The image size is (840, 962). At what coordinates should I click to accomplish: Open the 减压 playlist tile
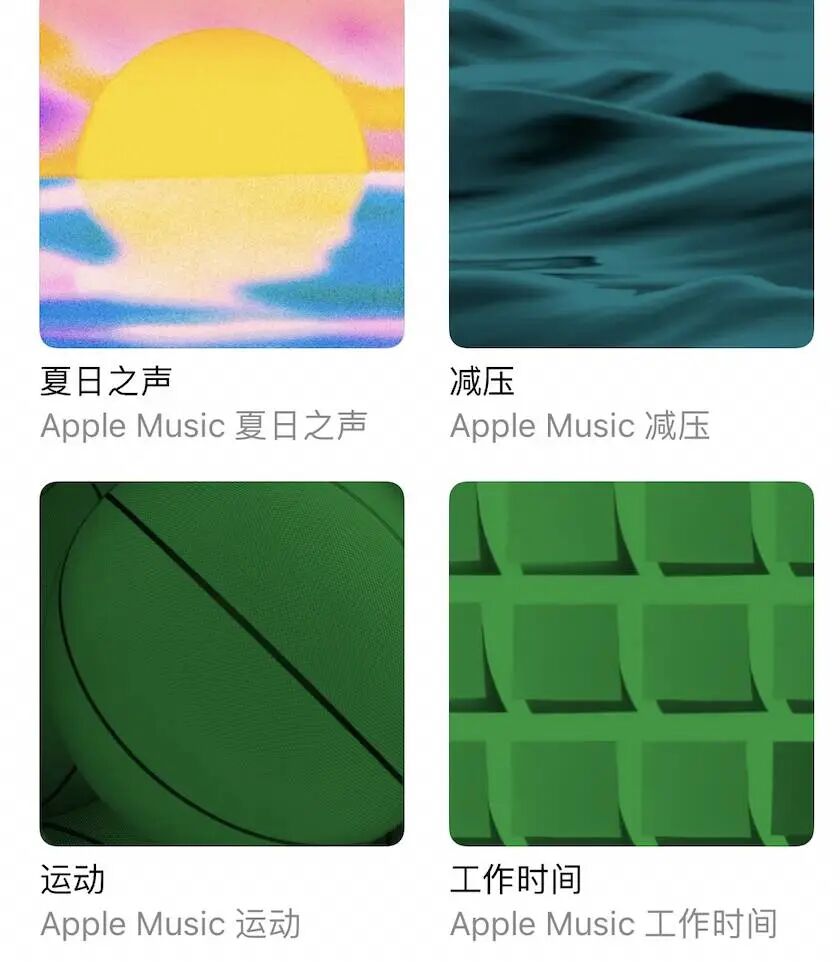point(631,175)
